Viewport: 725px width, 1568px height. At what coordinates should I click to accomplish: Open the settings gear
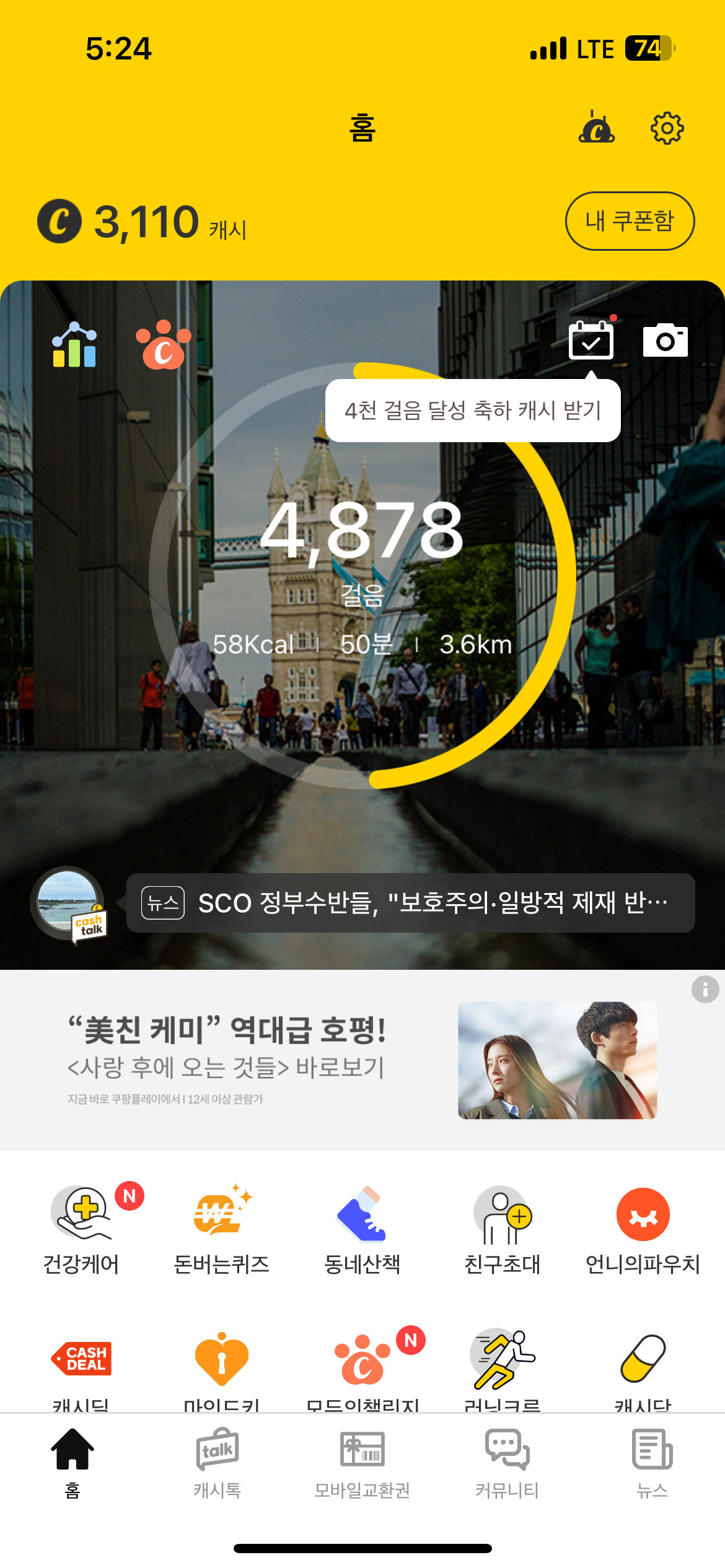click(x=667, y=128)
